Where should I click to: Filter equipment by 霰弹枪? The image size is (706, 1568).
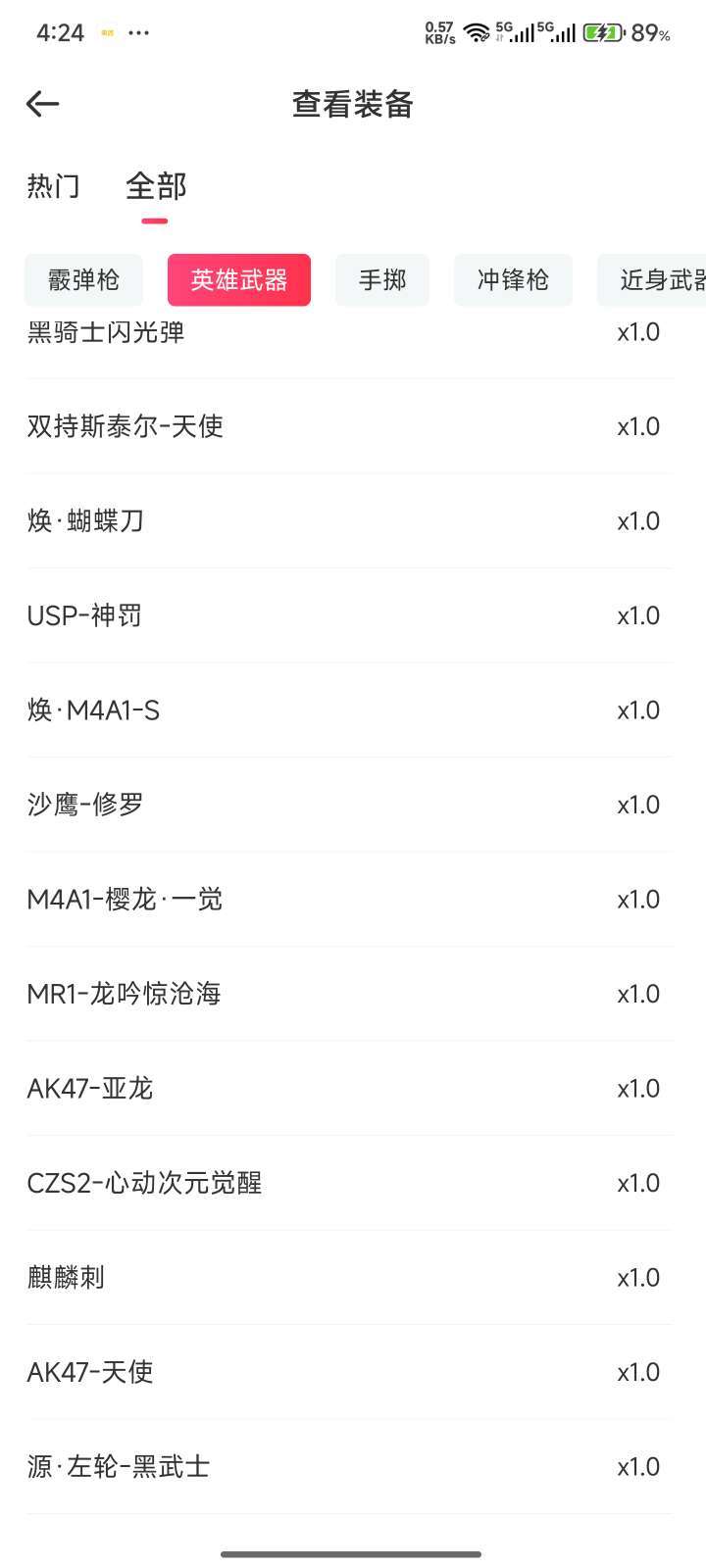83,280
